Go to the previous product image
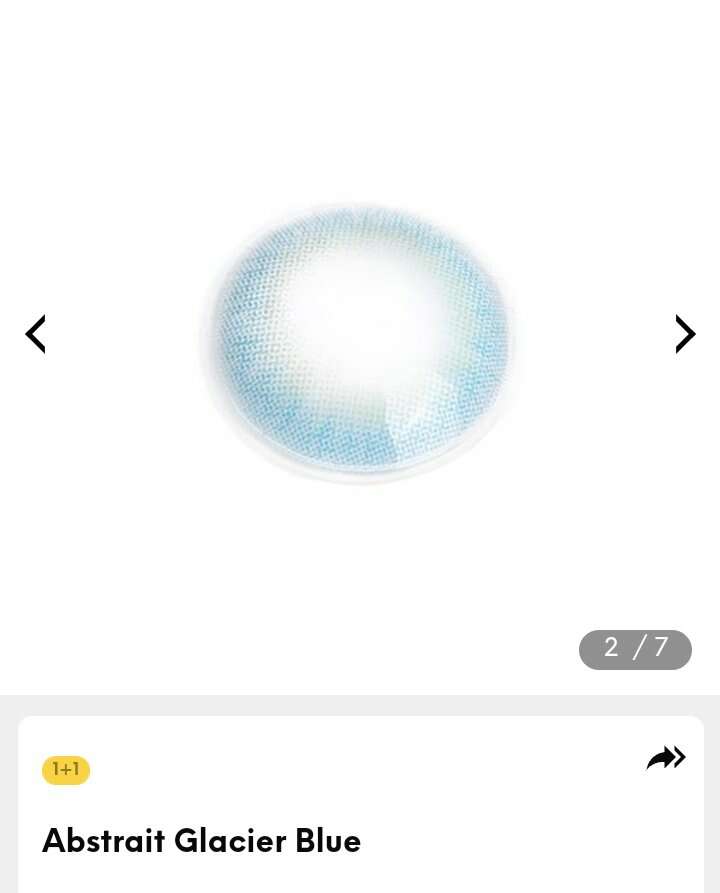720x893 pixels. coord(36,334)
